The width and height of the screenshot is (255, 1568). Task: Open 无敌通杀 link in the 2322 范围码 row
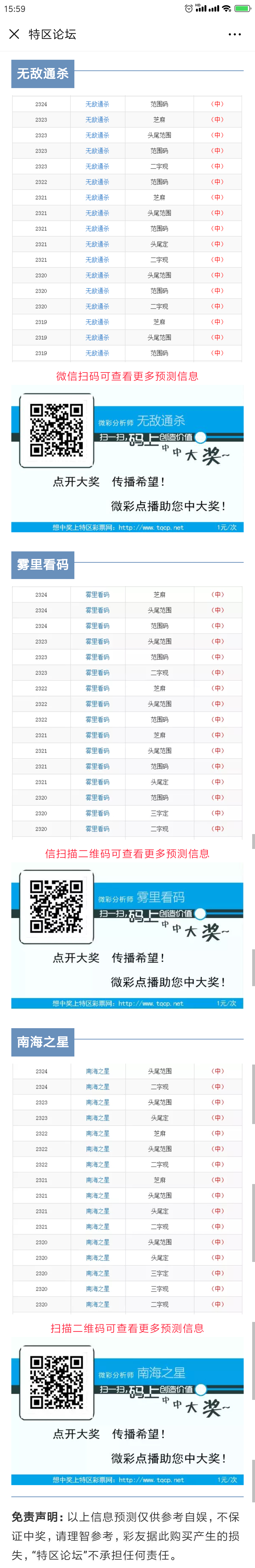coord(97,182)
